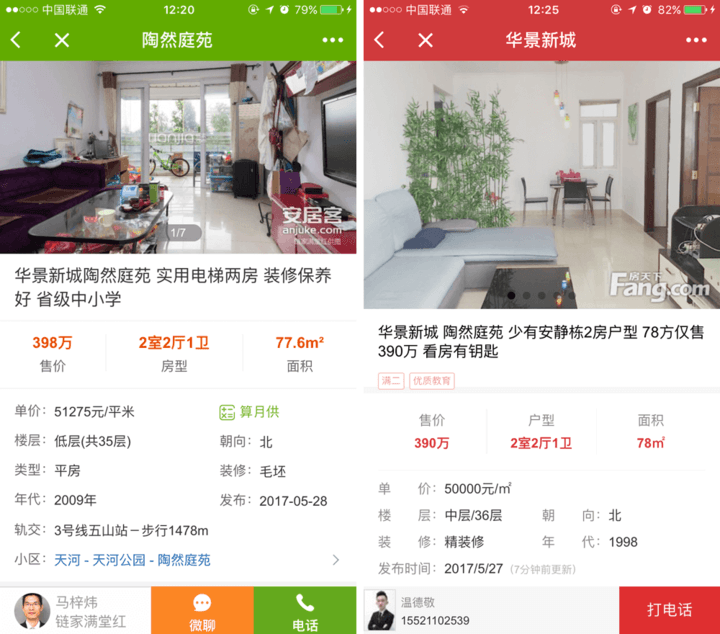
Task: Call the agent via 电话 button
Action: point(304,611)
